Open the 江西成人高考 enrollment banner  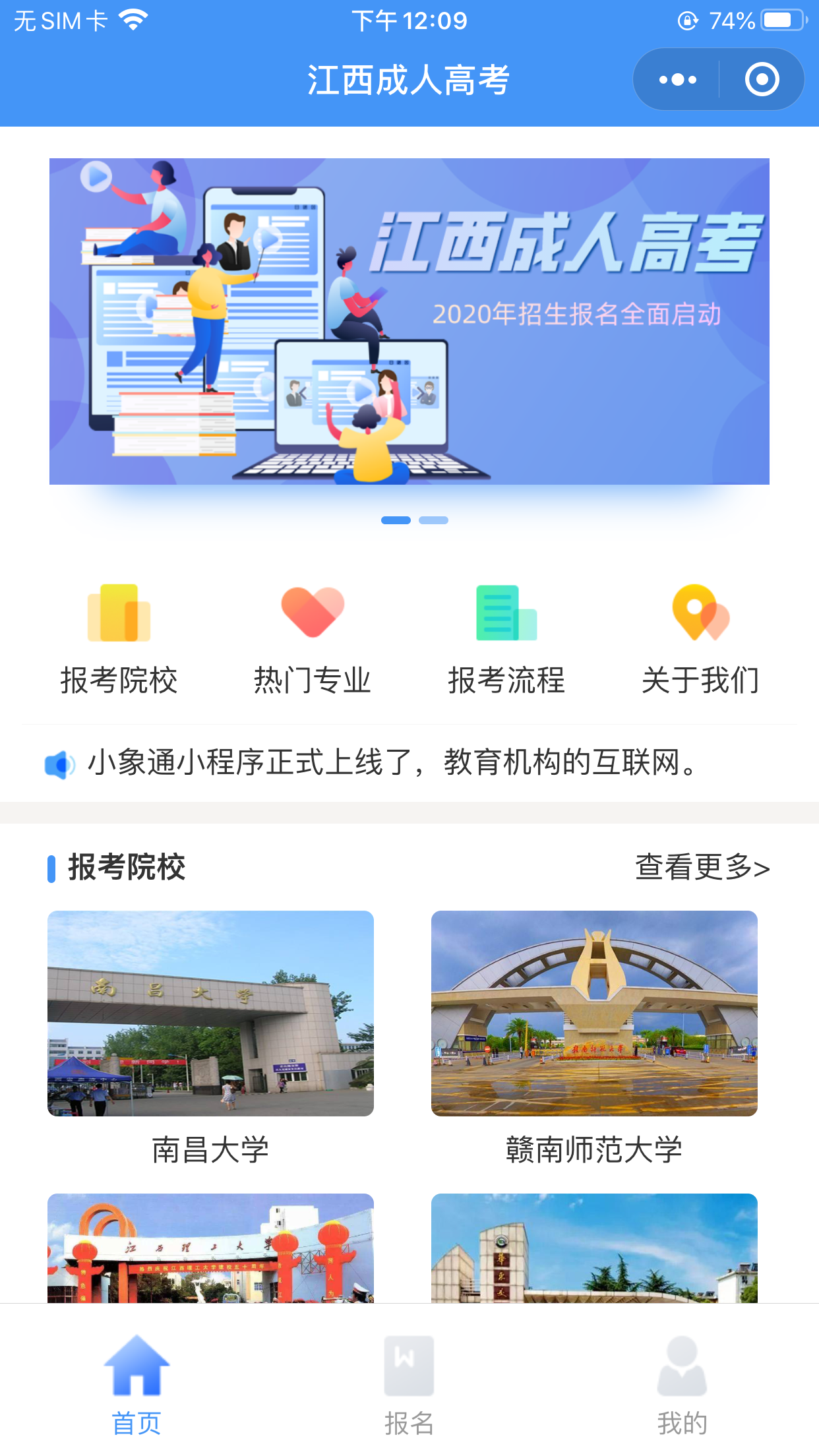(x=409, y=321)
